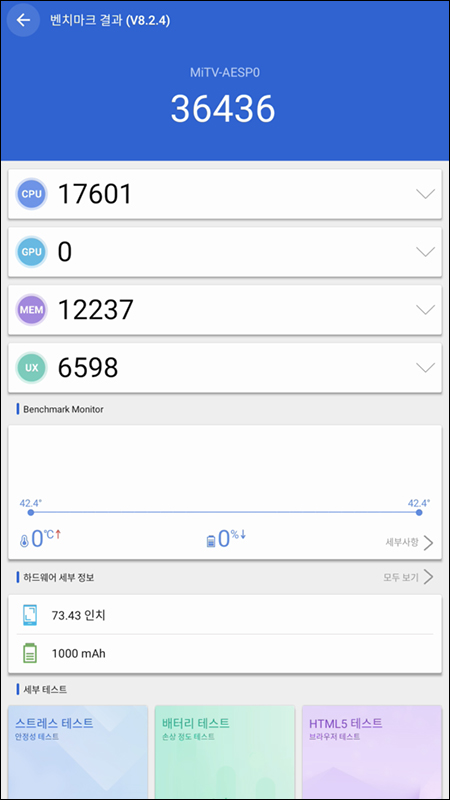Tap 모두 보기 for hardware details

point(408,577)
